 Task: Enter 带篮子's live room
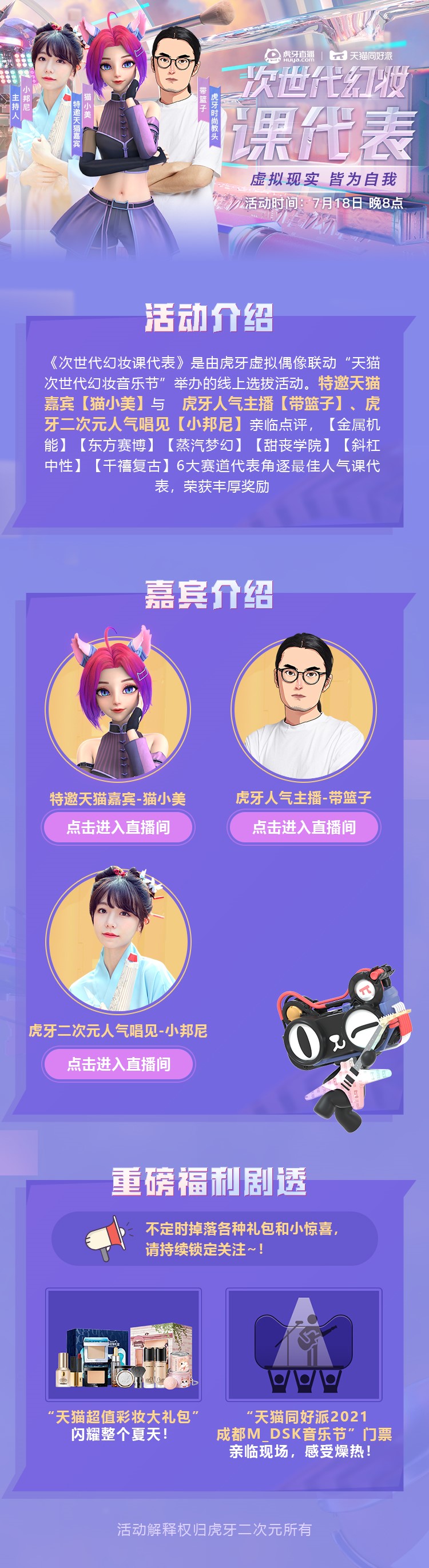(304, 827)
